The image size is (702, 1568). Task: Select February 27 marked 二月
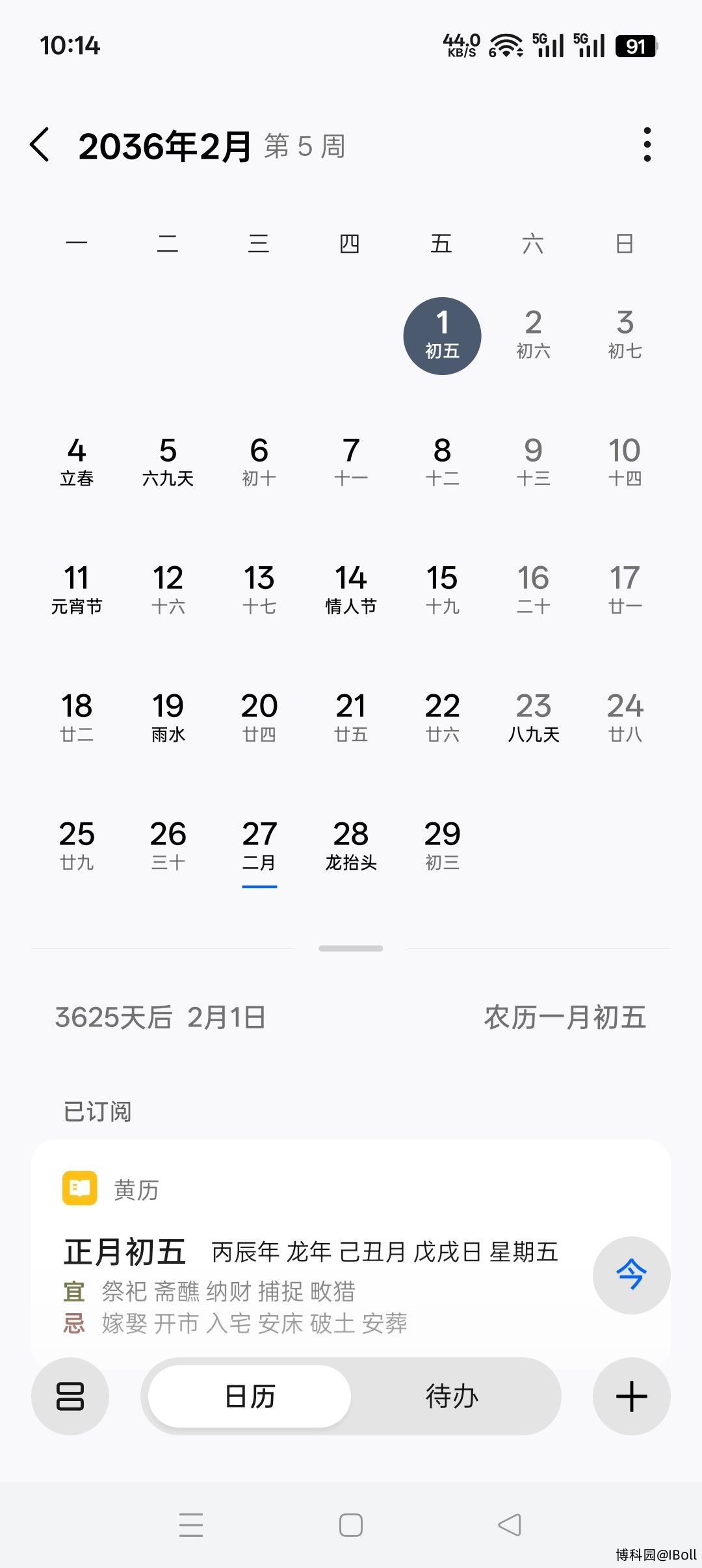click(x=259, y=845)
